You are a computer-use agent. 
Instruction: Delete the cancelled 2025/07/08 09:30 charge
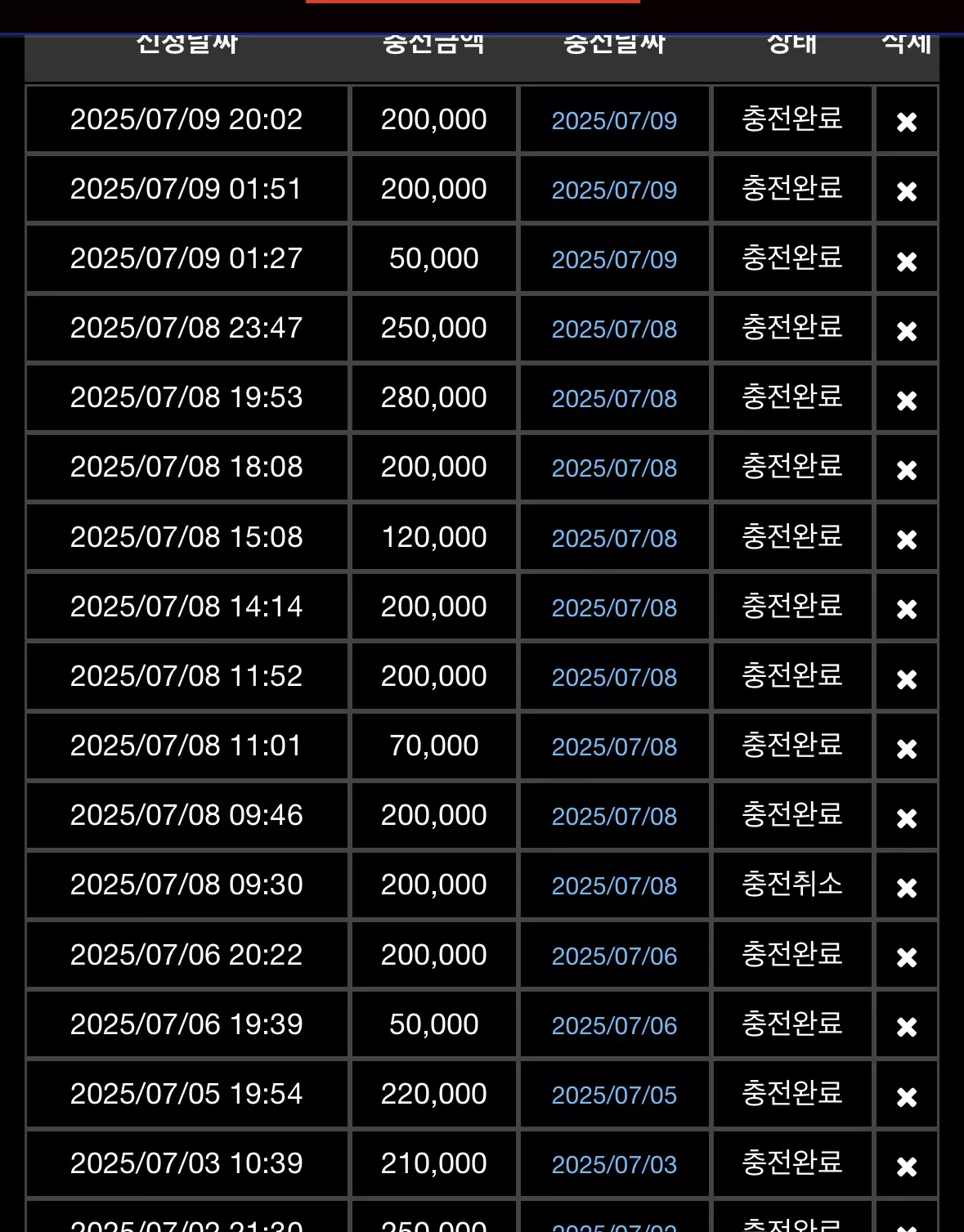906,888
